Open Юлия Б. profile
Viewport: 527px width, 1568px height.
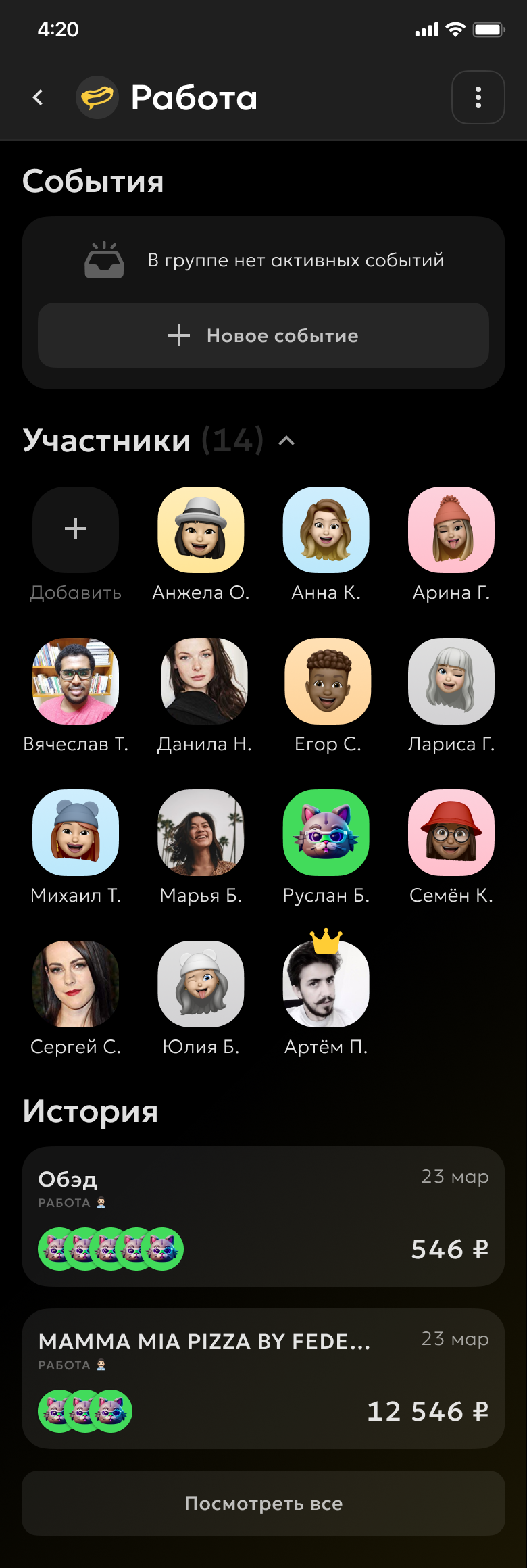point(201,984)
